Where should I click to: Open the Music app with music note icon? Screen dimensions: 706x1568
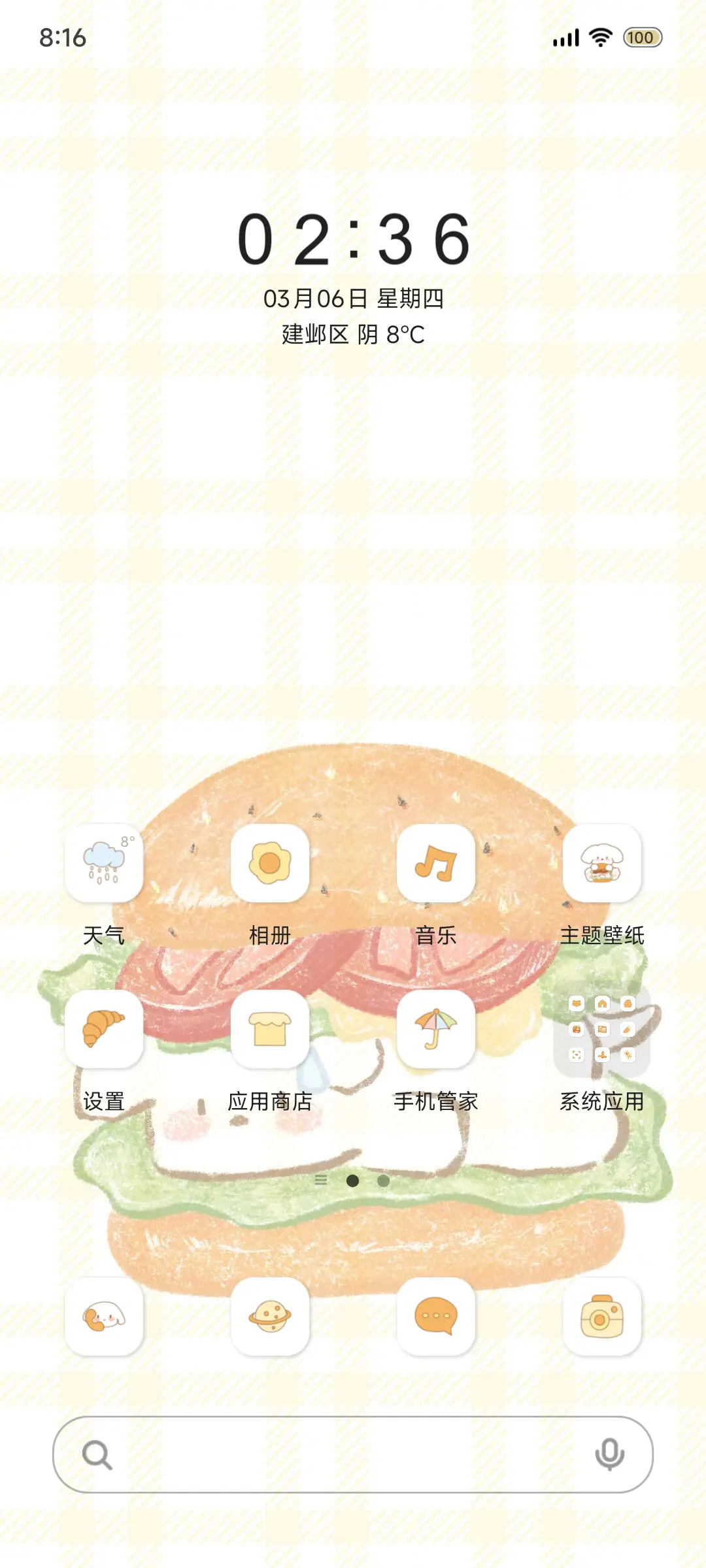coord(437,864)
